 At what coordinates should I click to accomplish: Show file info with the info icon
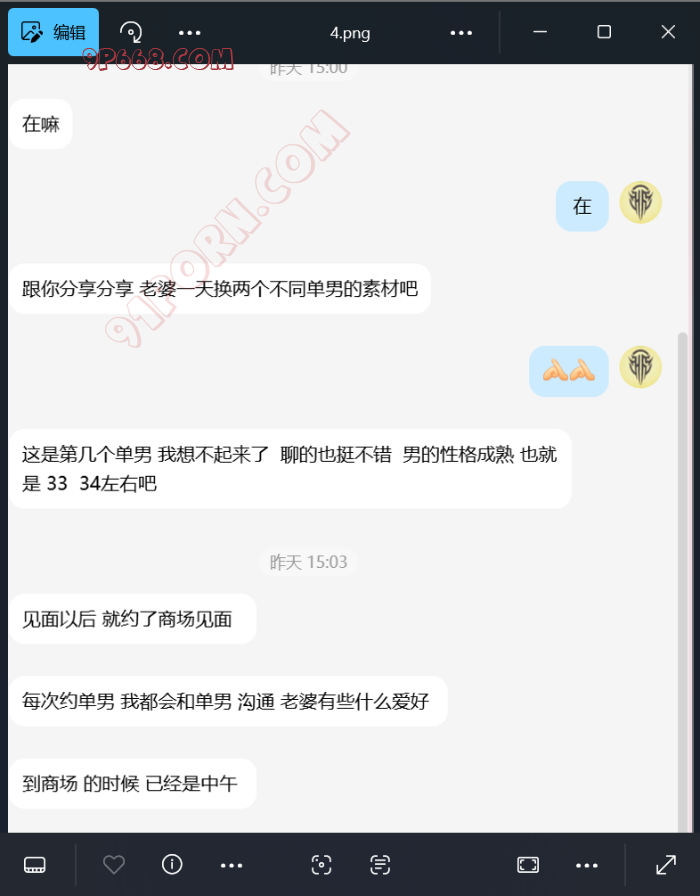pyautogui.click(x=172, y=865)
